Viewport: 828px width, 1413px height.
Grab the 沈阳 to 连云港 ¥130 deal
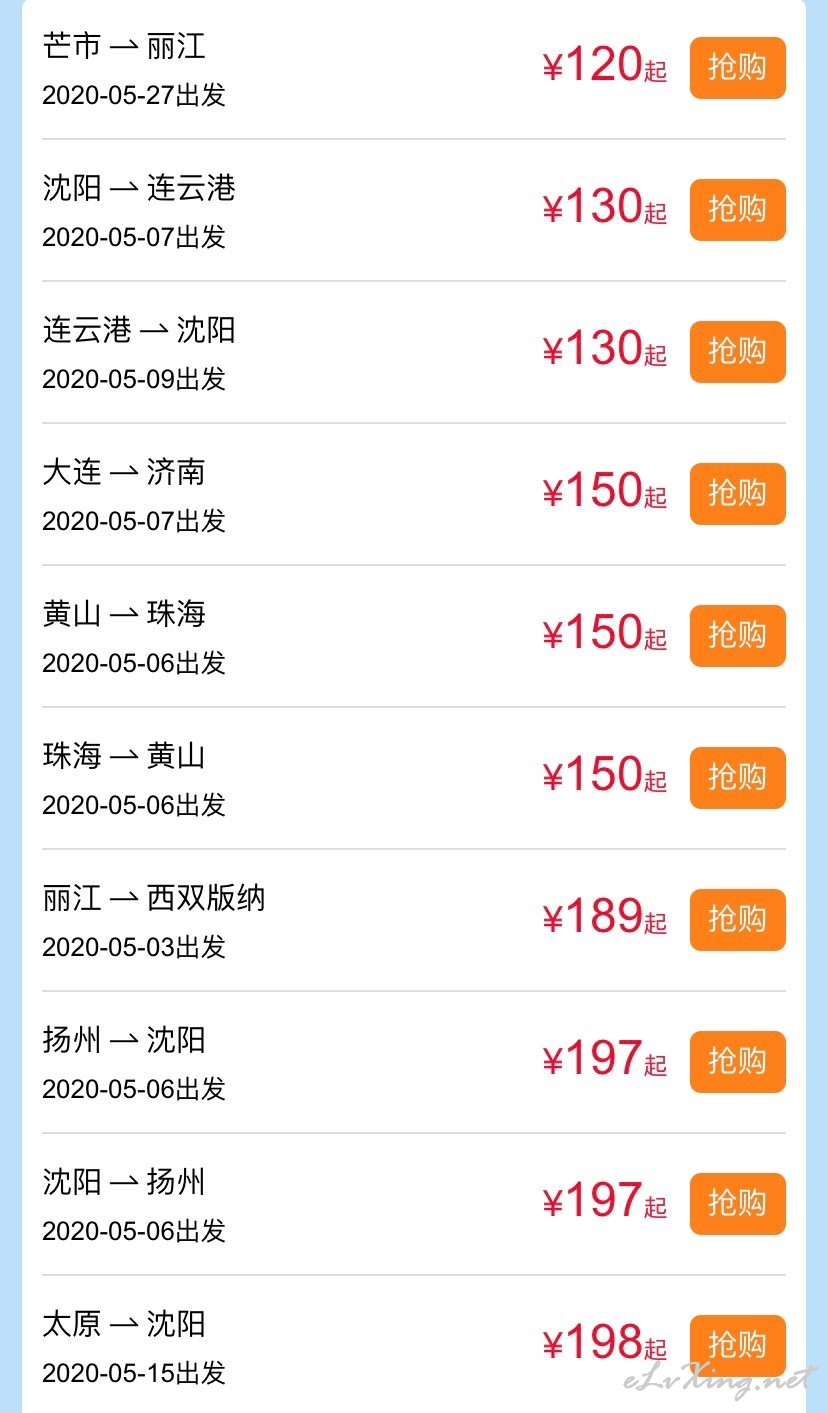point(737,210)
